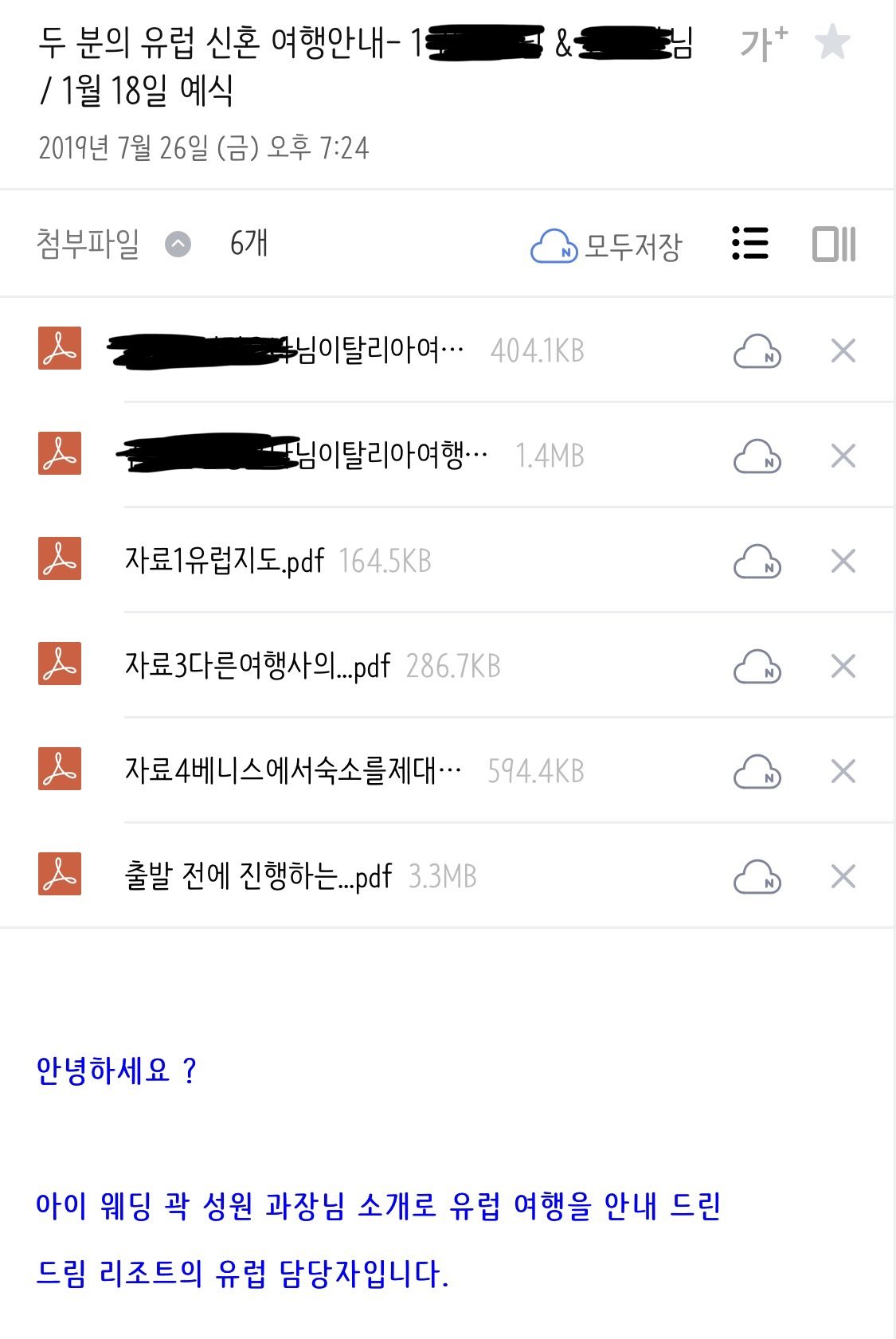Remove 출발 전에 진행하는 pdf from list
This screenshot has height=1339, width=896.
[843, 876]
